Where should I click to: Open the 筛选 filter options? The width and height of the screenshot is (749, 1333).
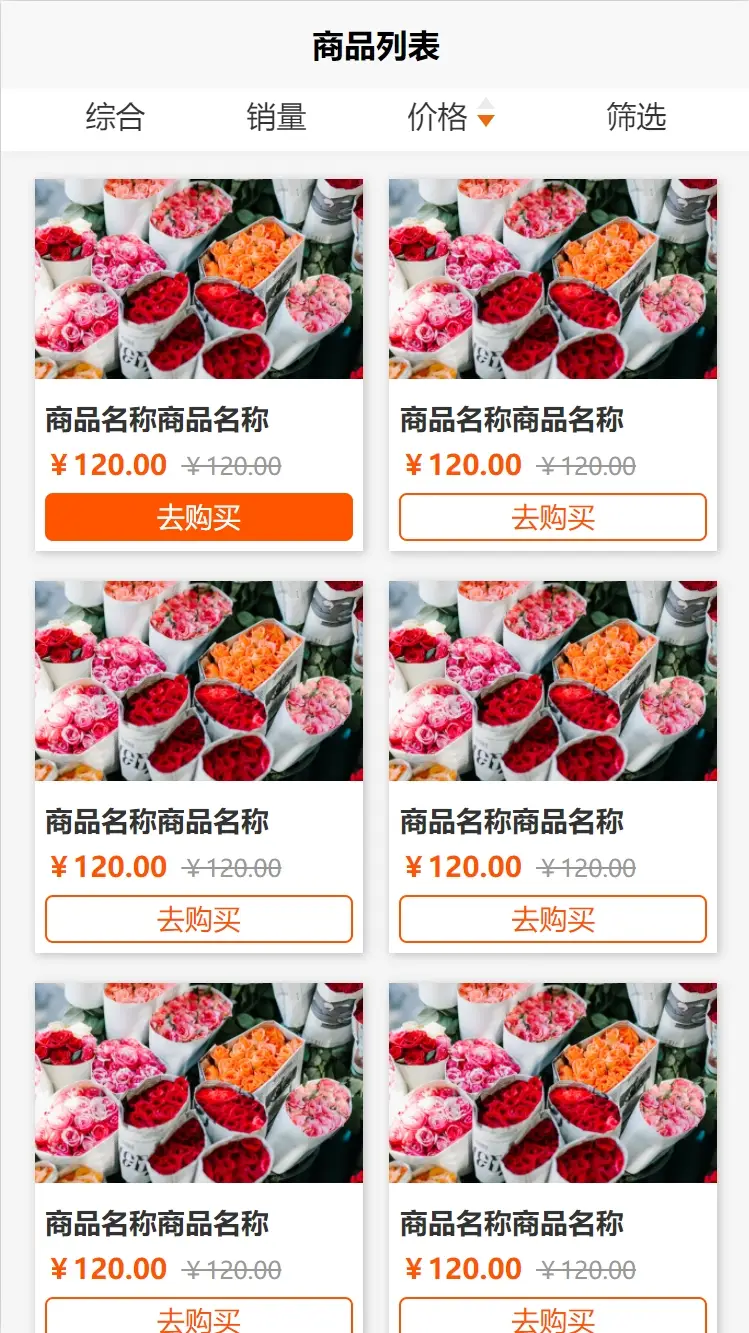[x=636, y=118]
